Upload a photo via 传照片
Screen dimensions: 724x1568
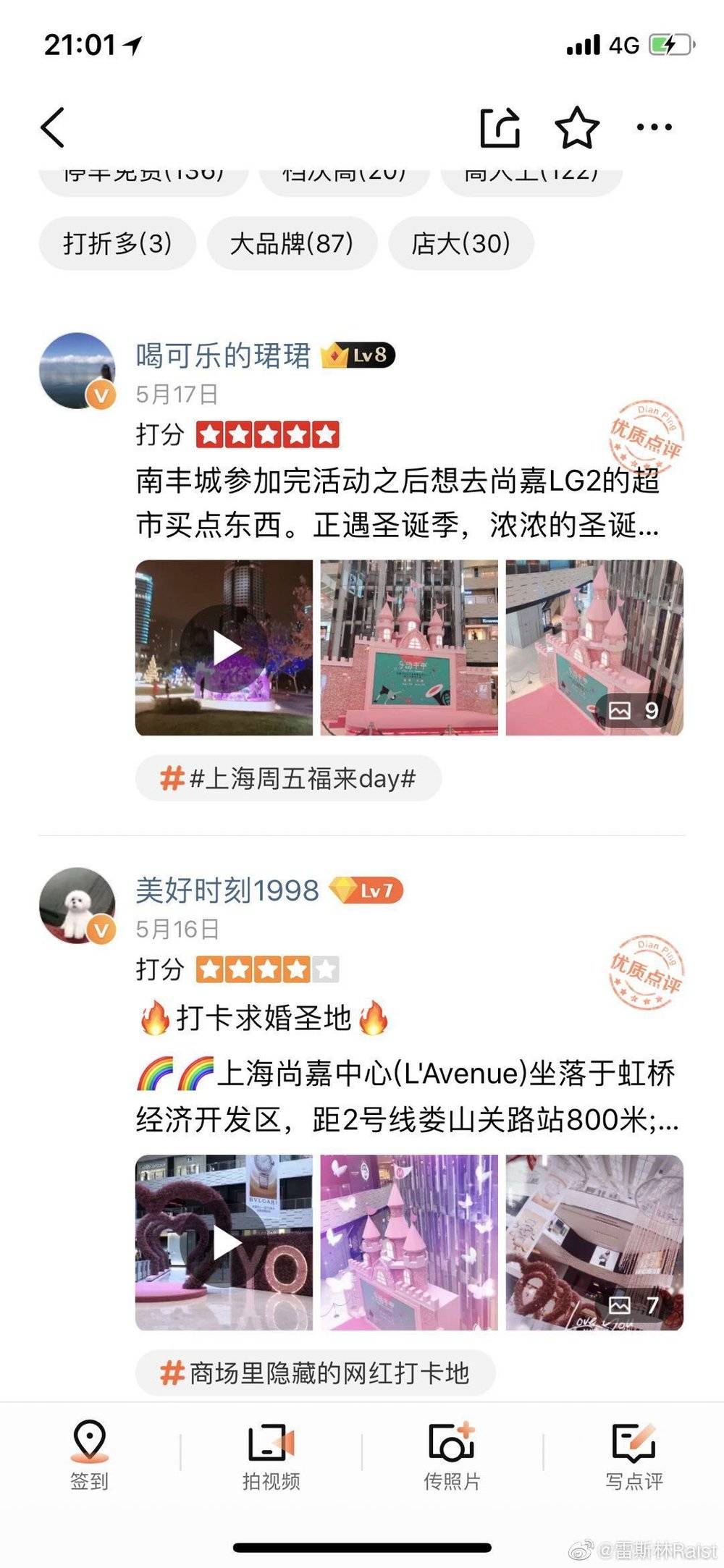[452, 1456]
